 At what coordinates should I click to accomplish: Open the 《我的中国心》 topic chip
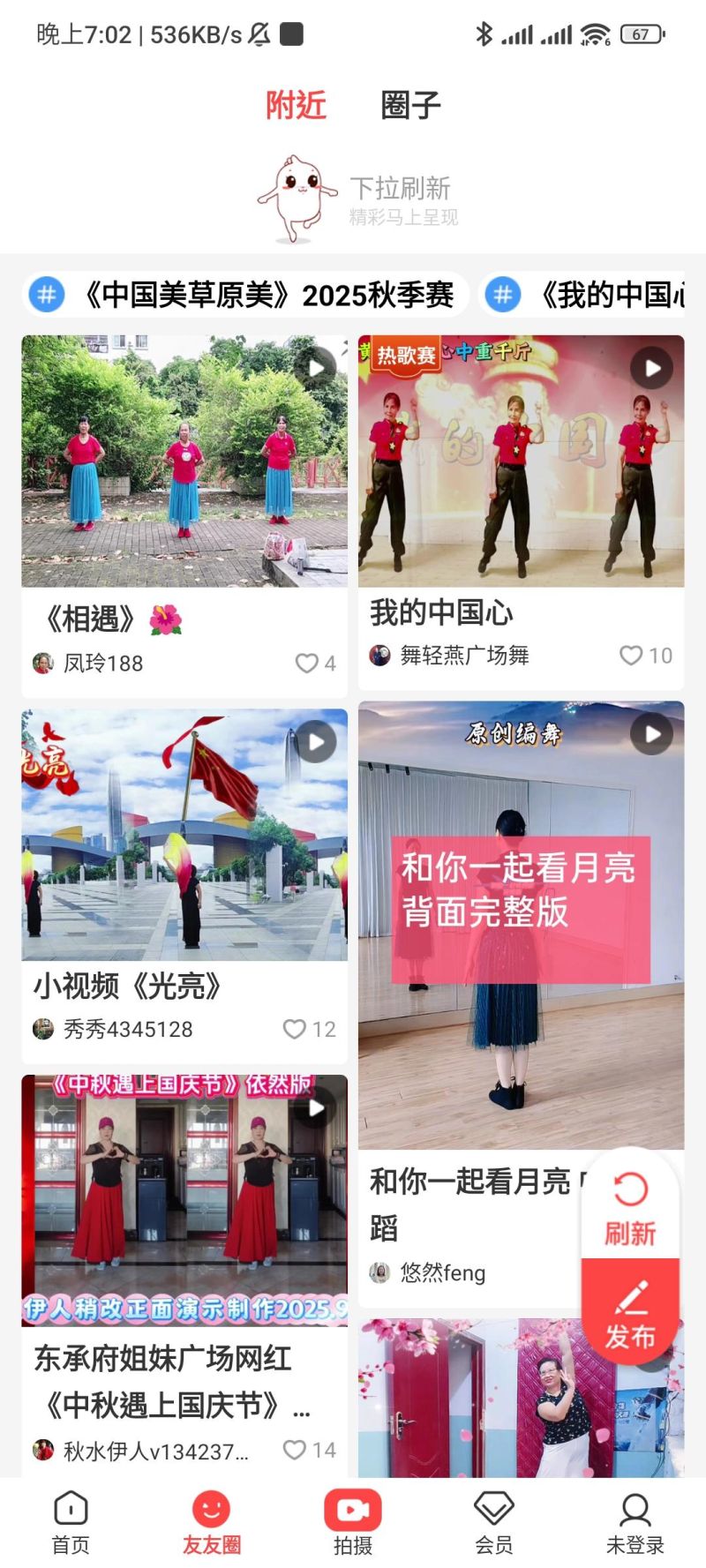[x=584, y=295]
